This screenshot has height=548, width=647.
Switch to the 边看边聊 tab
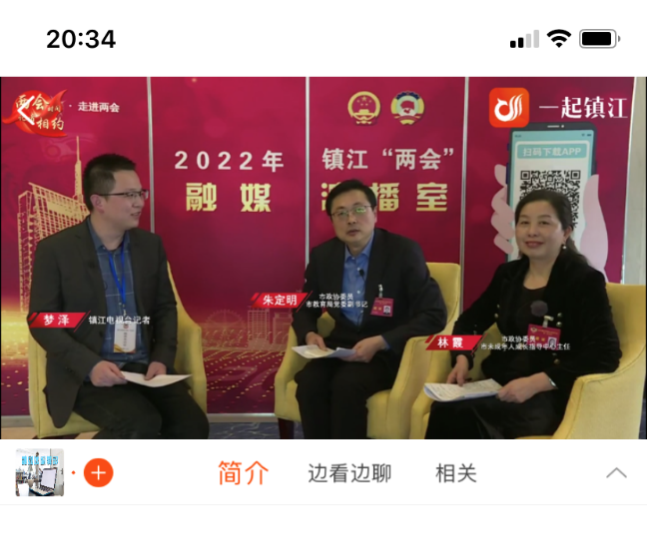349,473
